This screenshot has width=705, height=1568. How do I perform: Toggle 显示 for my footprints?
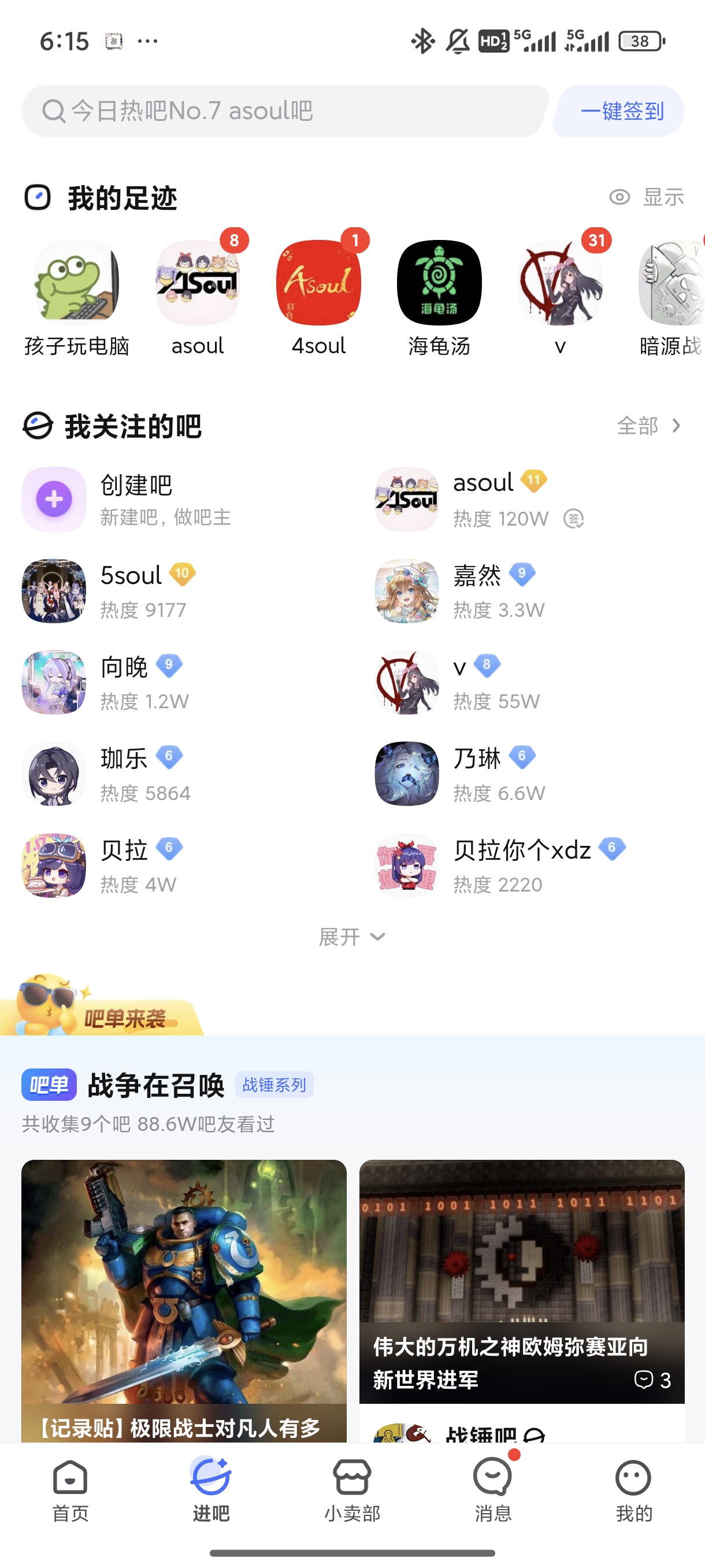[647, 197]
